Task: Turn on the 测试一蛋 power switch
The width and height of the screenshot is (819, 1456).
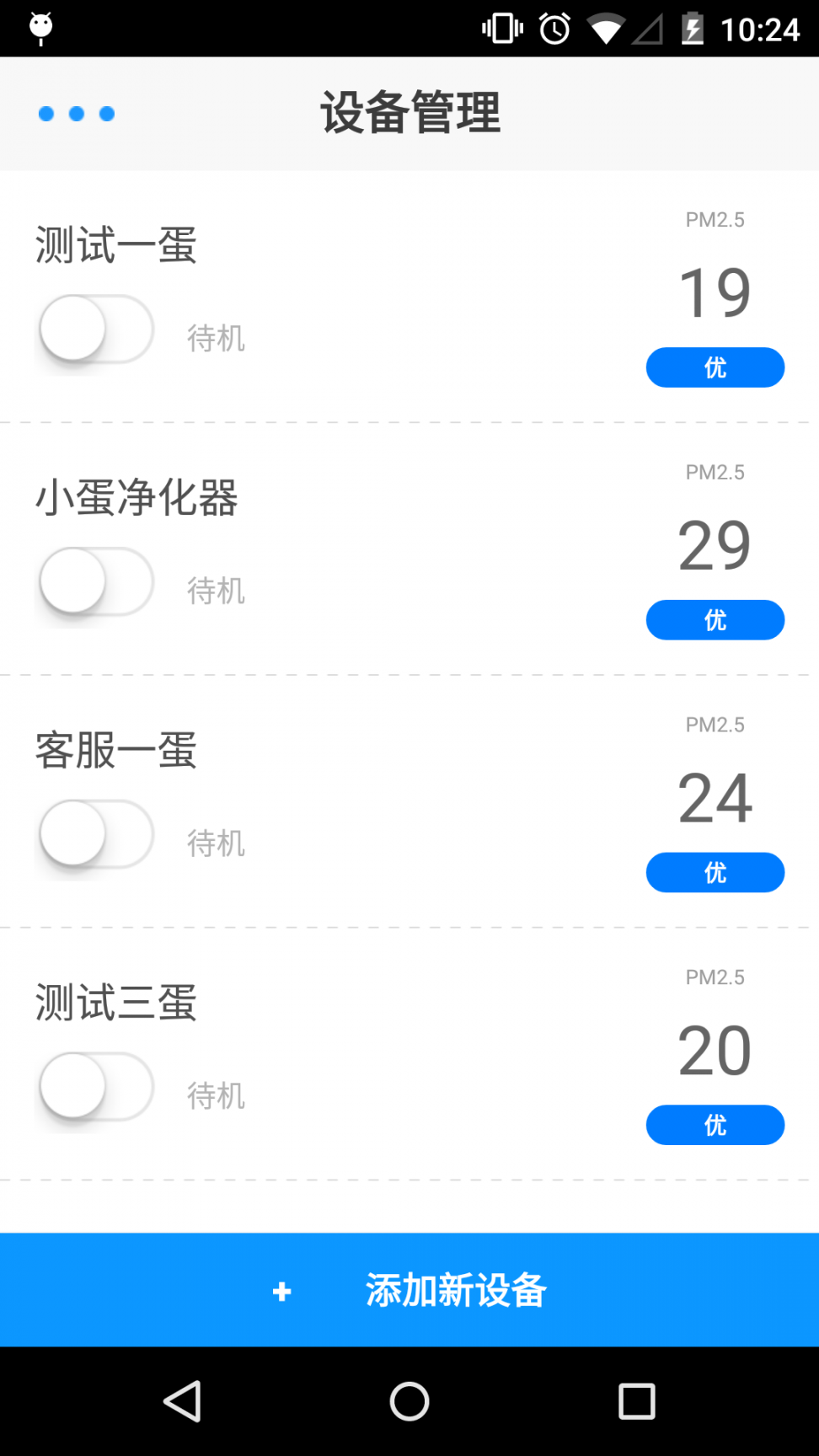Action: (x=95, y=329)
